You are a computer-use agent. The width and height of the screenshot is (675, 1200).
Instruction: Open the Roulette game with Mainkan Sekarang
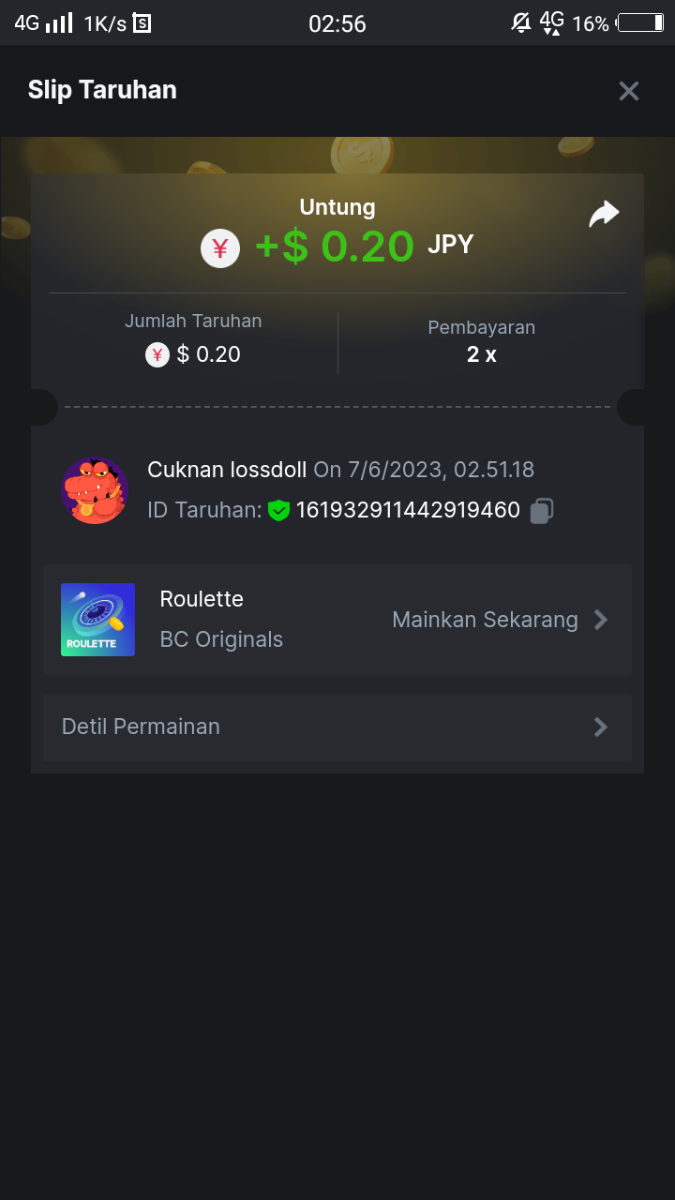coord(499,620)
